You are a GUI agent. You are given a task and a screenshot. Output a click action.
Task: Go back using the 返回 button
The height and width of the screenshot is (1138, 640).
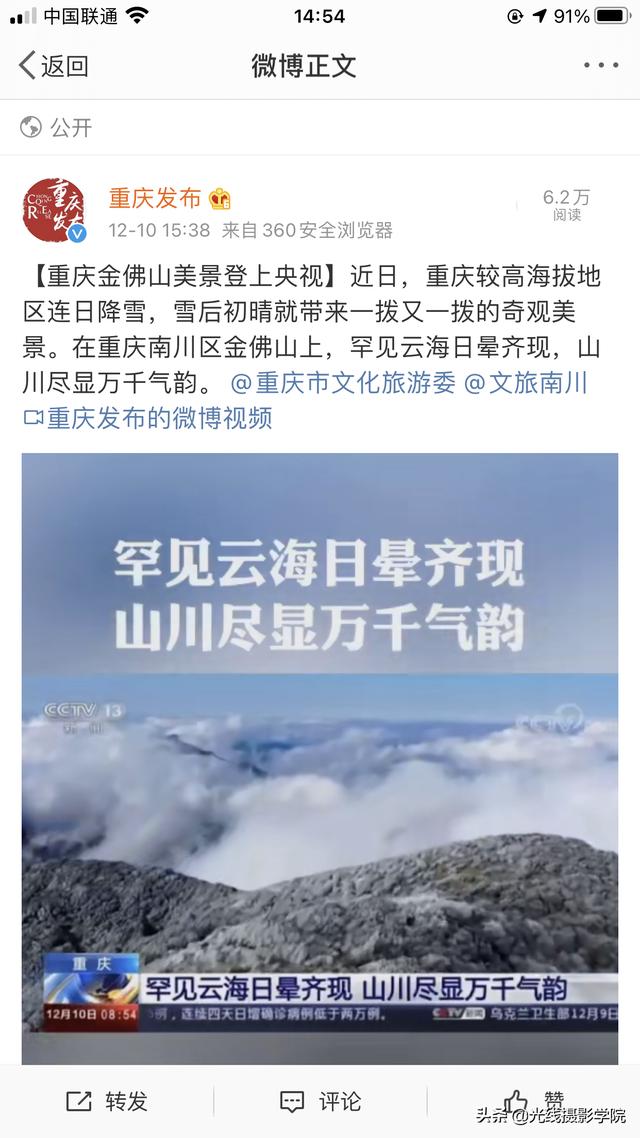tap(54, 67)
